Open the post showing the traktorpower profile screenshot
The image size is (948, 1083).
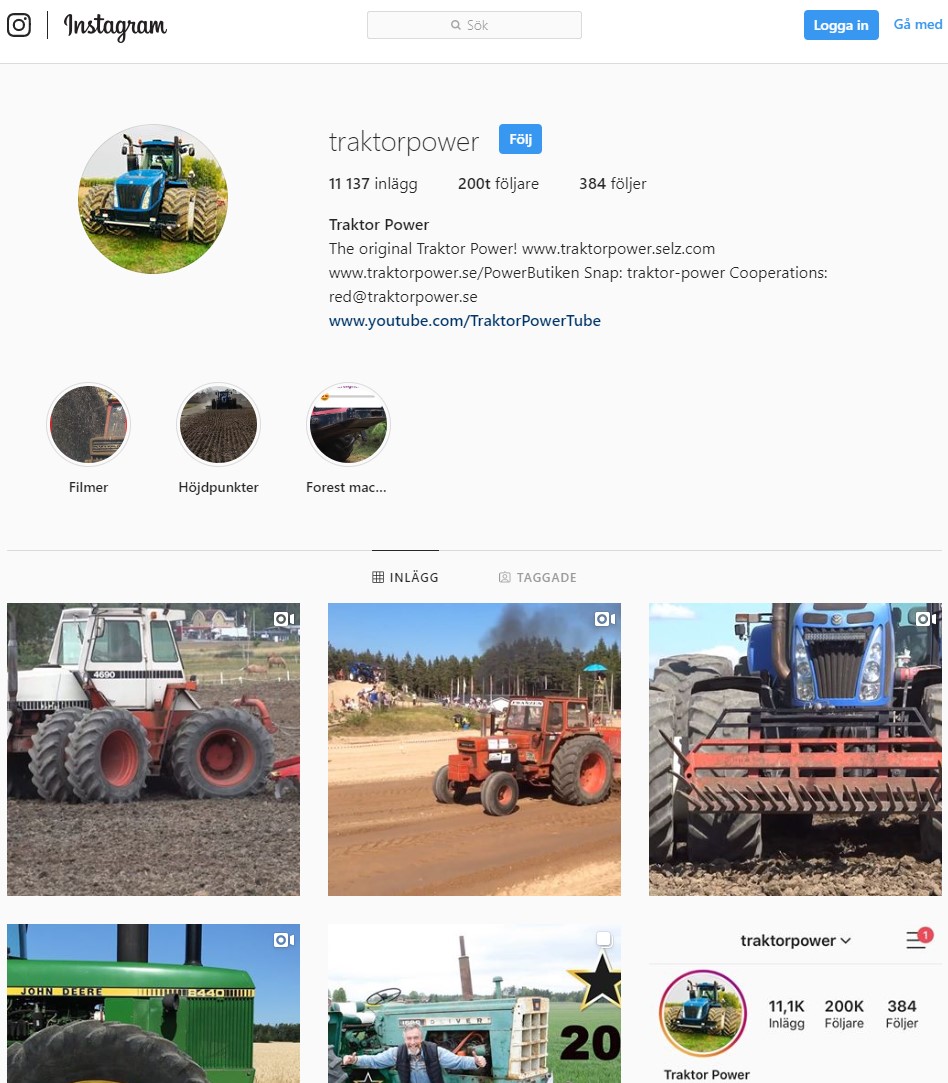[x=795, y=1003]
